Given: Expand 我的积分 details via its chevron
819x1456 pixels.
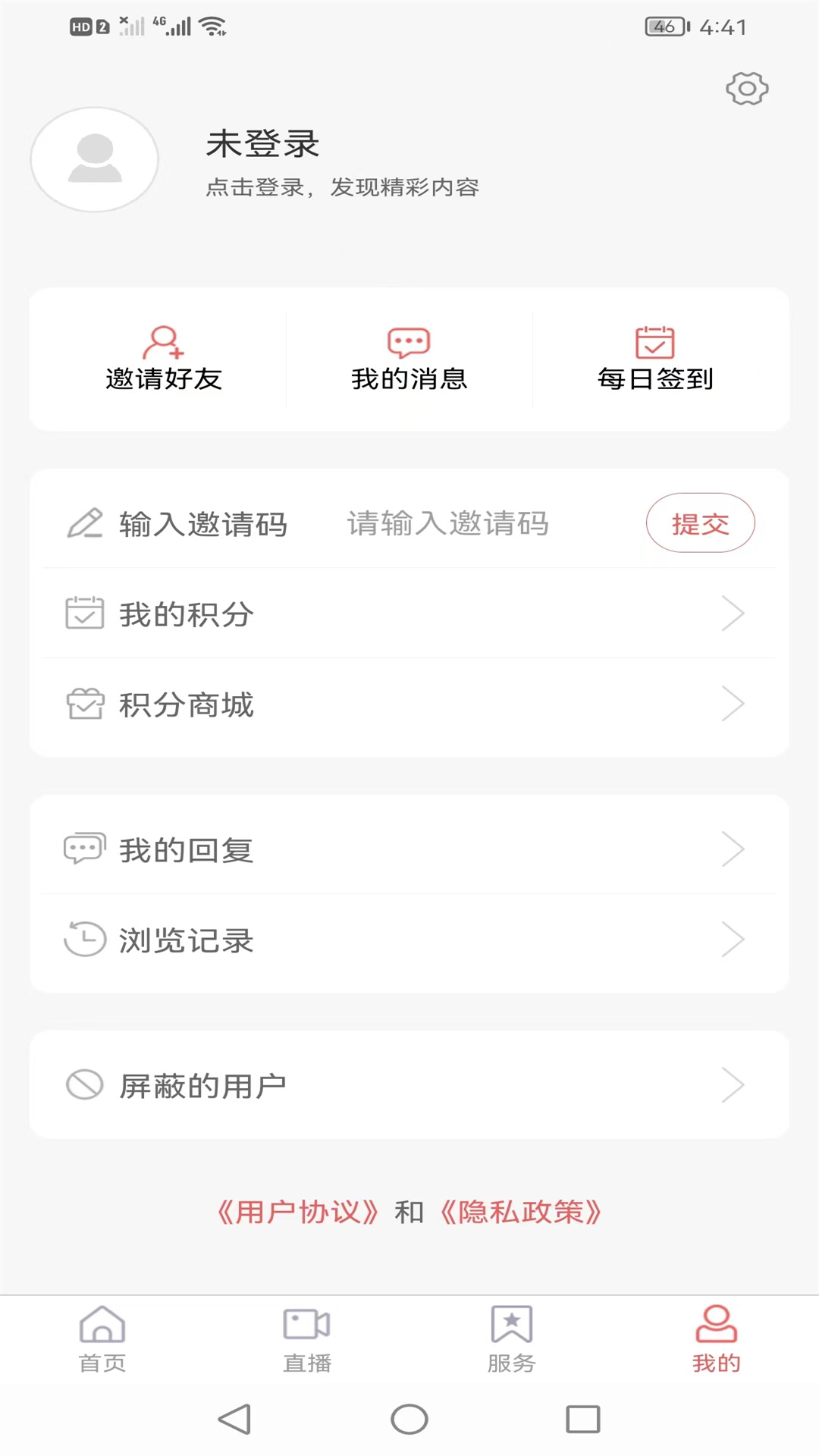Looking at the screenshot, I should tap(733, 613).
